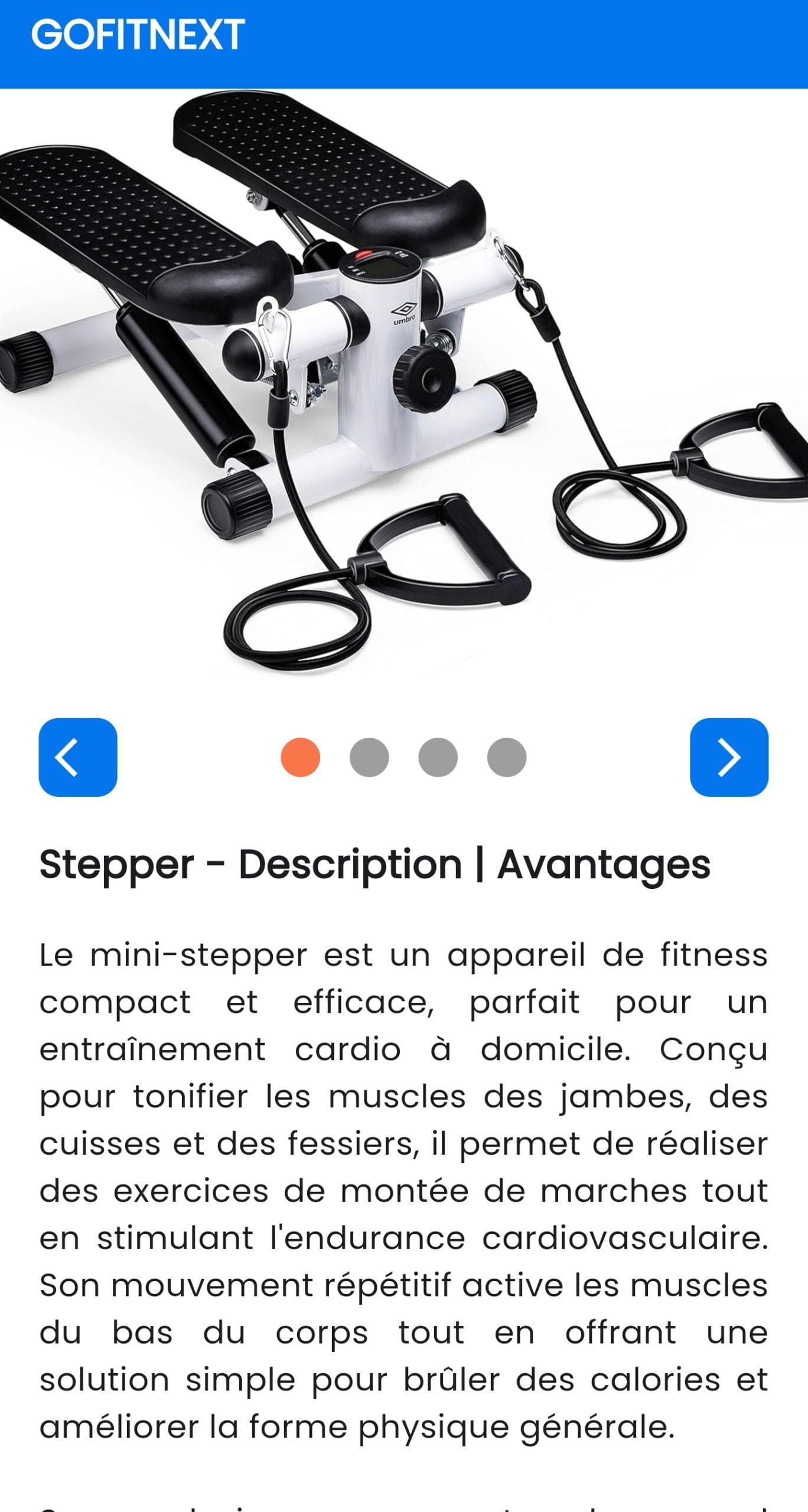Select the second carousel dot
Viewport: 808px width, 1512px height.
click(369, 757)
